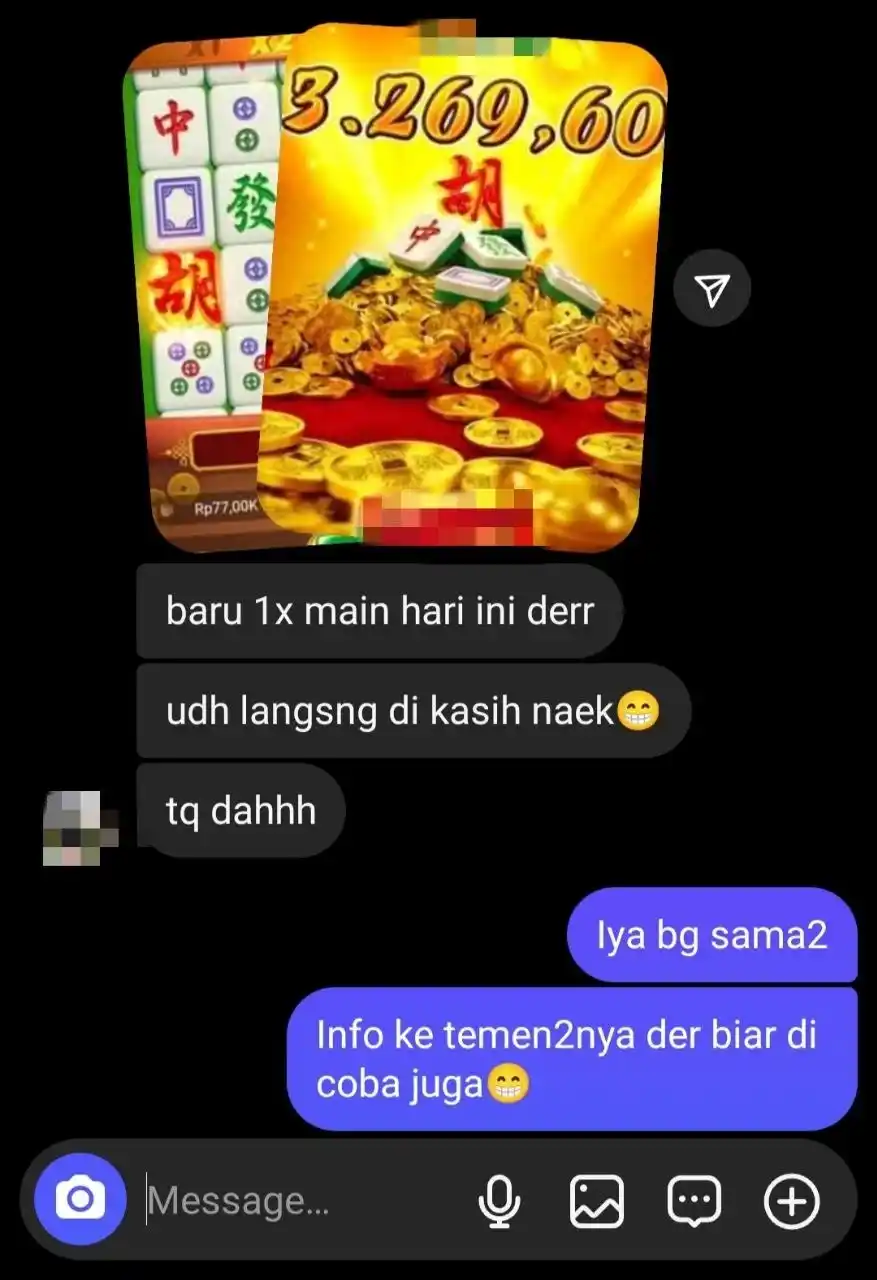Forward the shared image with the paper-plane icon

pos(711,290)
